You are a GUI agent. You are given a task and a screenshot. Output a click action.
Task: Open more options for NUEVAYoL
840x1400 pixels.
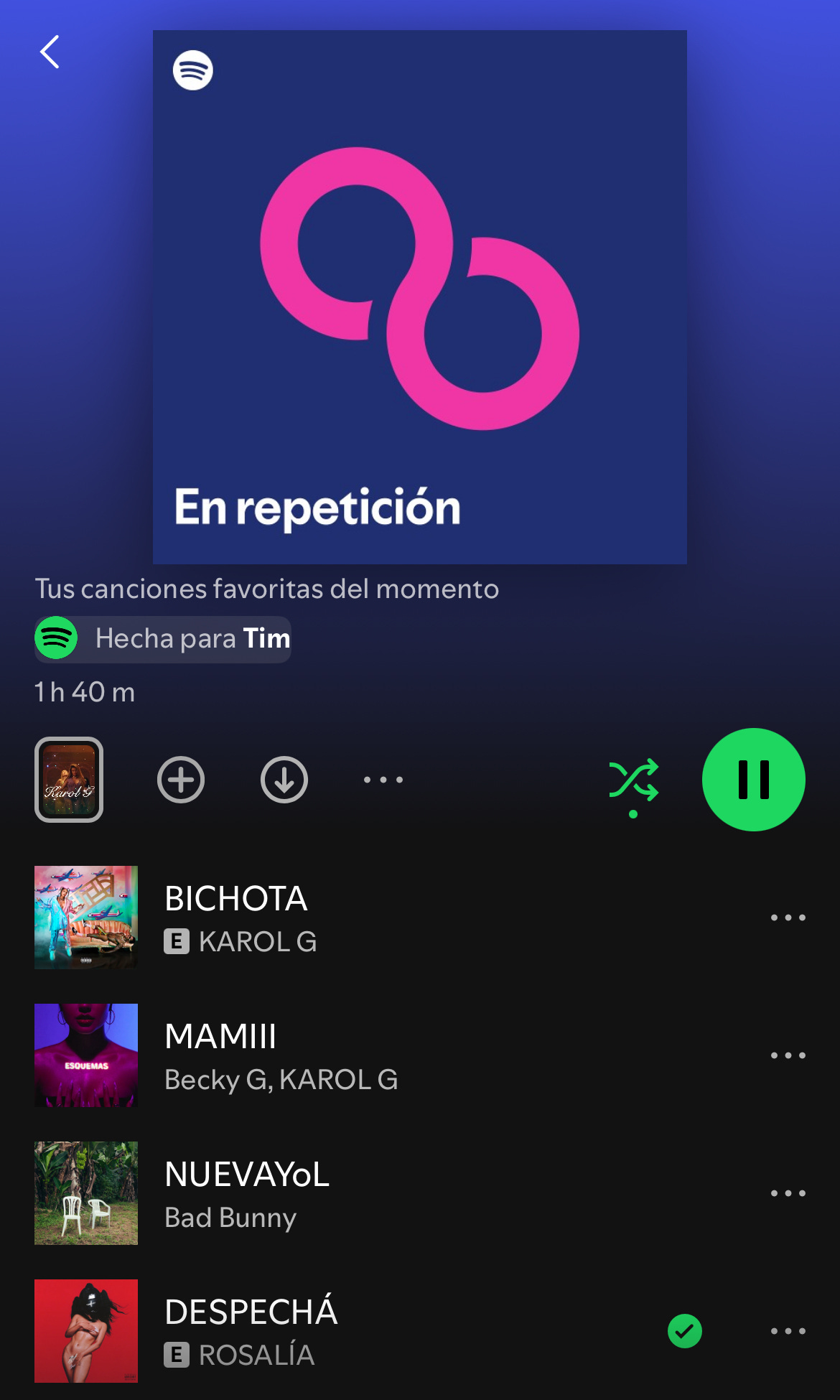point(788,1193)
